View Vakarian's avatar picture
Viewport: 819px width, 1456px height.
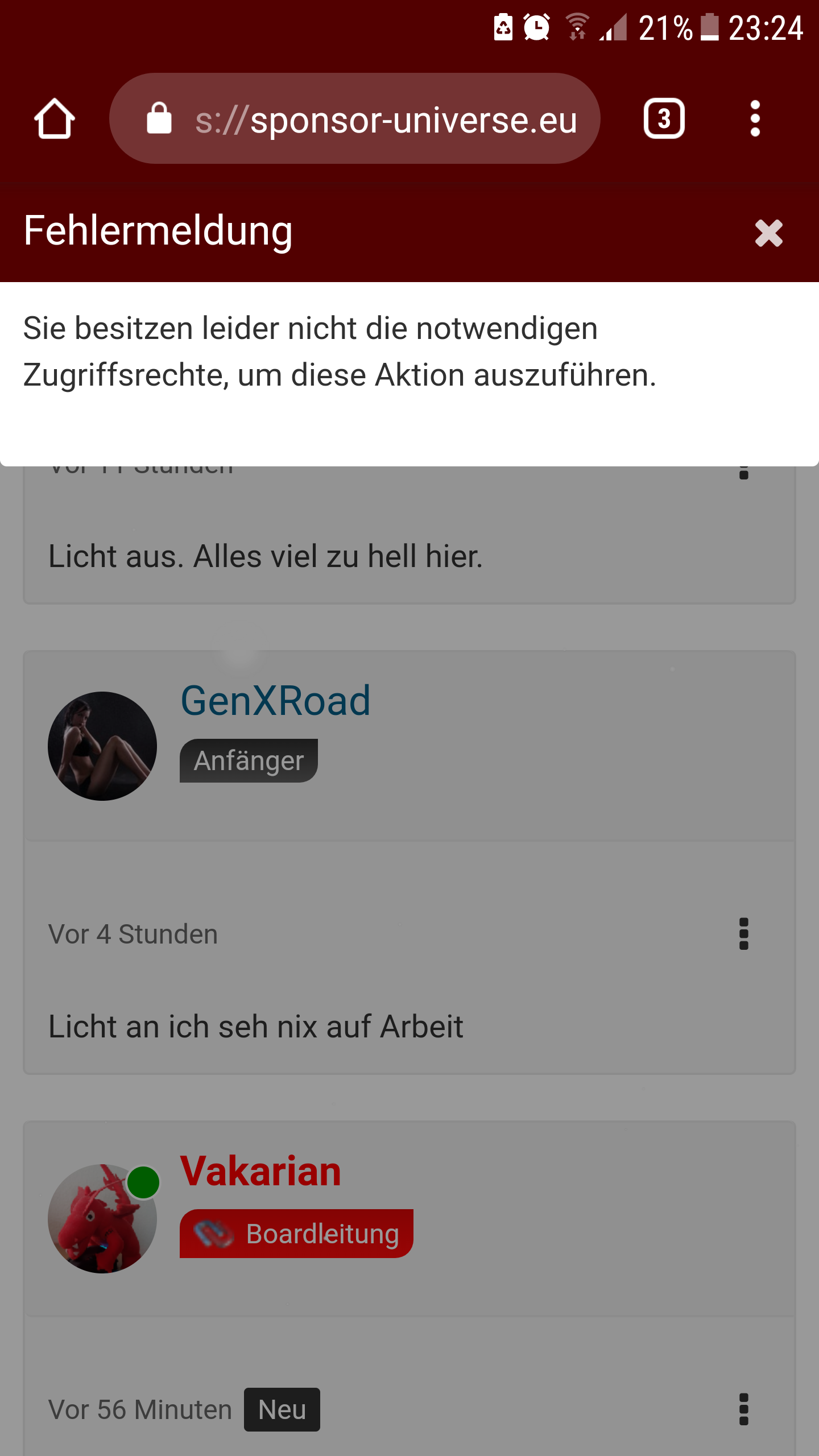coord(102,1218)
